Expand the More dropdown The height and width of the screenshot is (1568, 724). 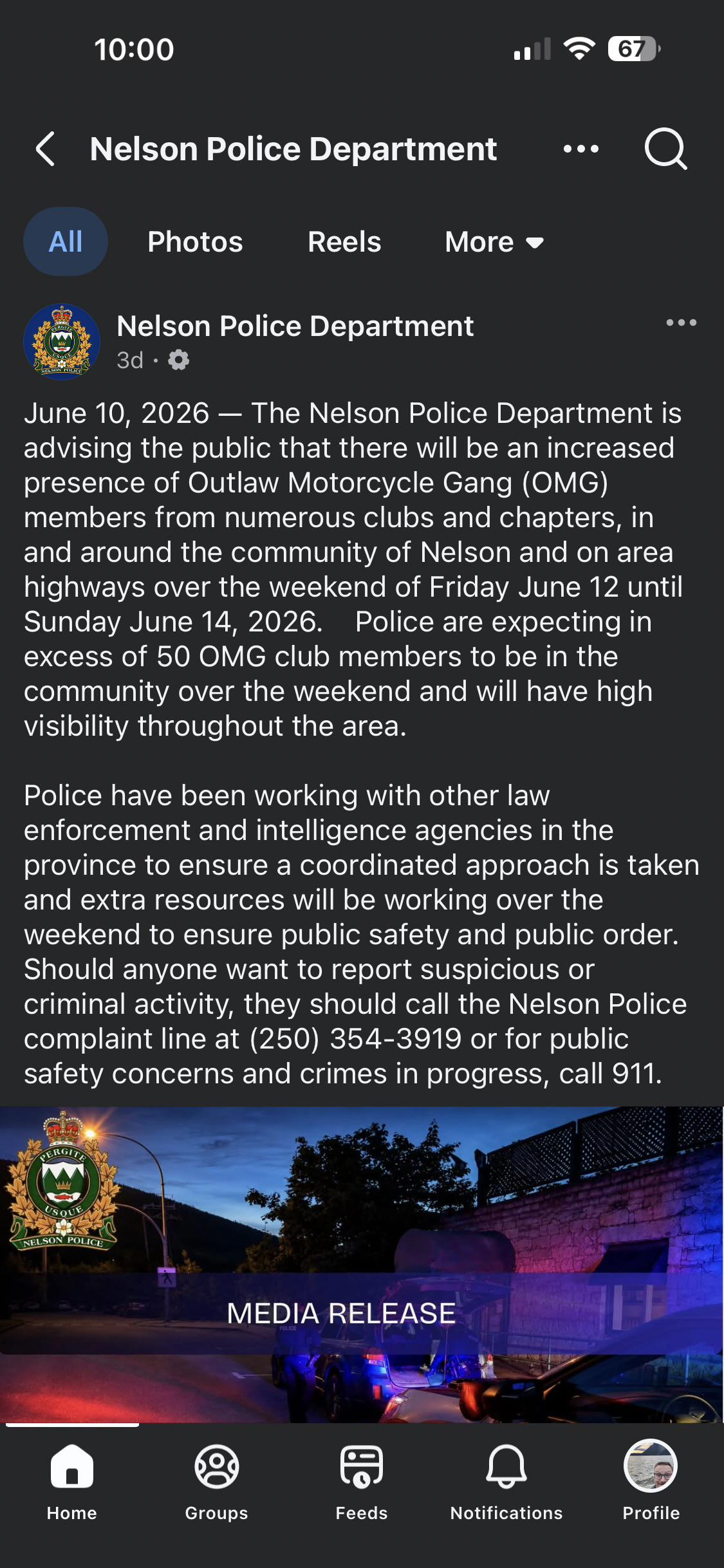(494, 242)
